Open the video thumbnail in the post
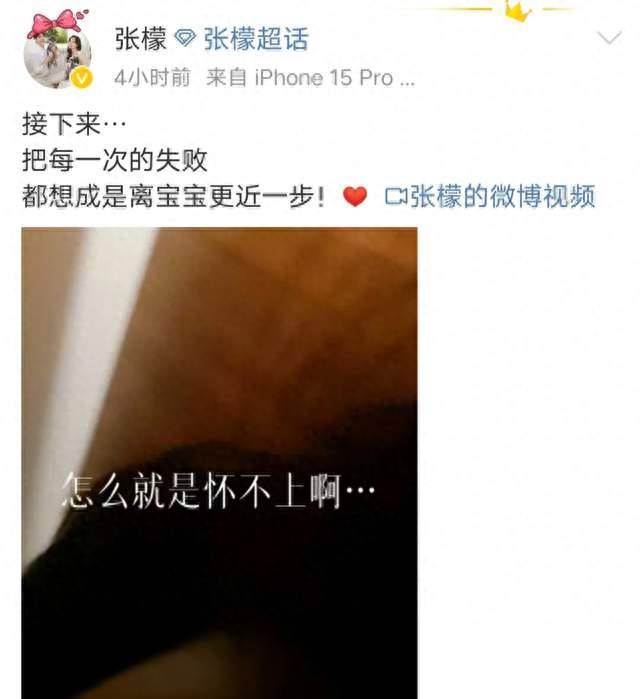Image resolution: width=640 pixels, height=699 pixels. (x=219, y=460)
